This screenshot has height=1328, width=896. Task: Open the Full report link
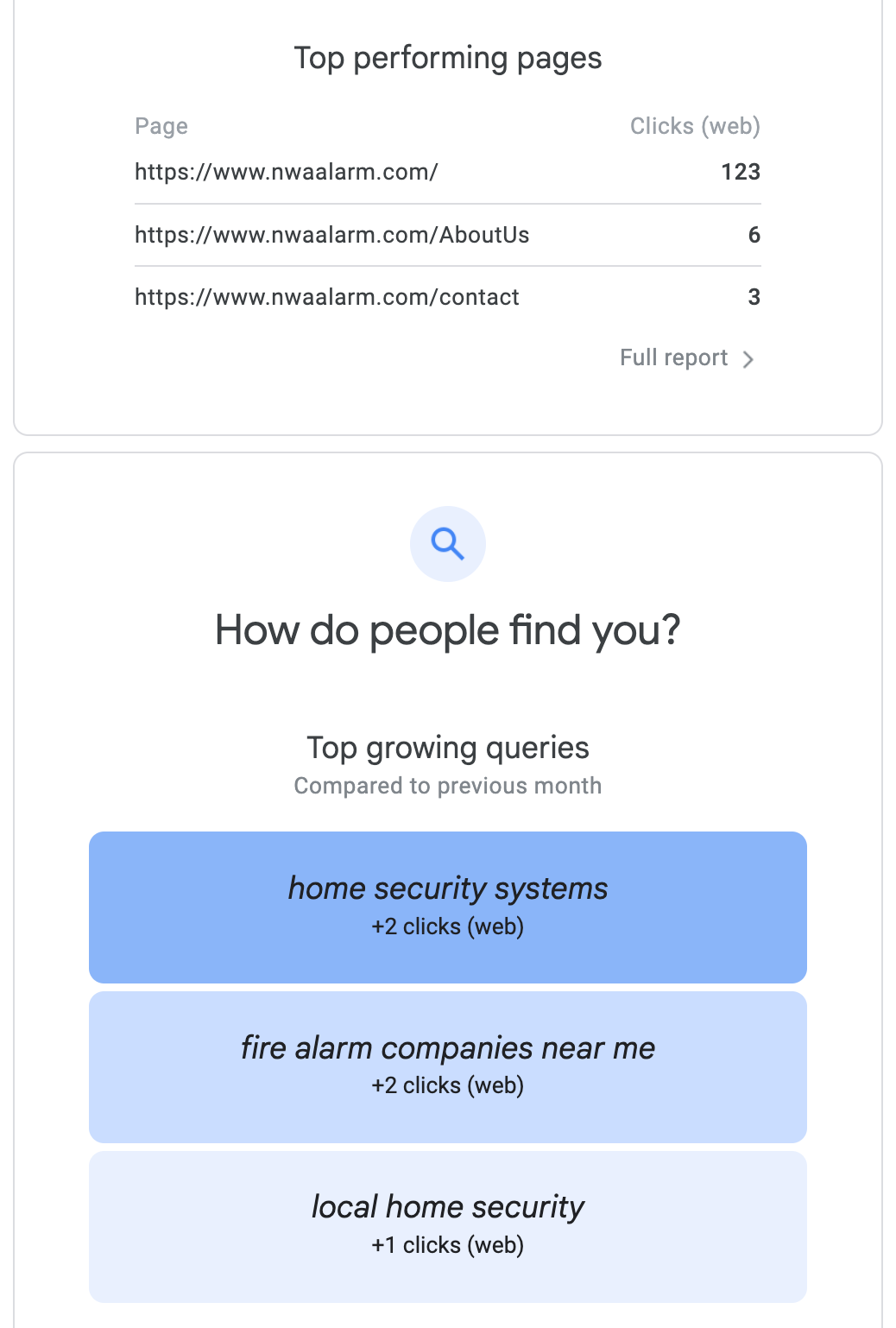[686, 357]
